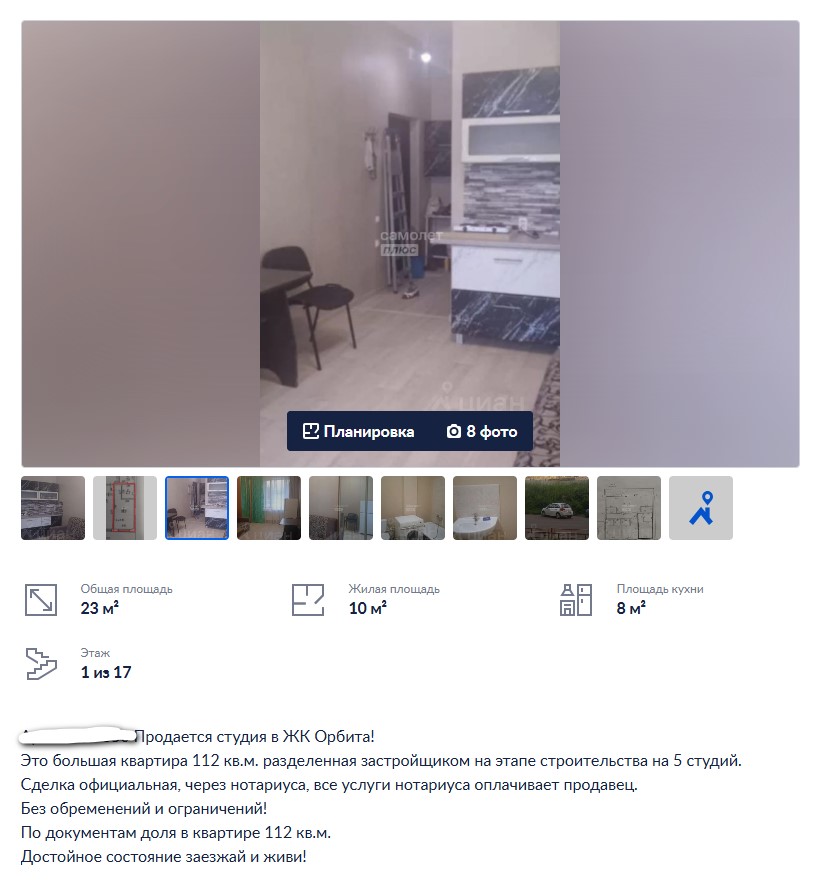
Task: Select the second thumbnail with red door
Action: coord(125,508)
